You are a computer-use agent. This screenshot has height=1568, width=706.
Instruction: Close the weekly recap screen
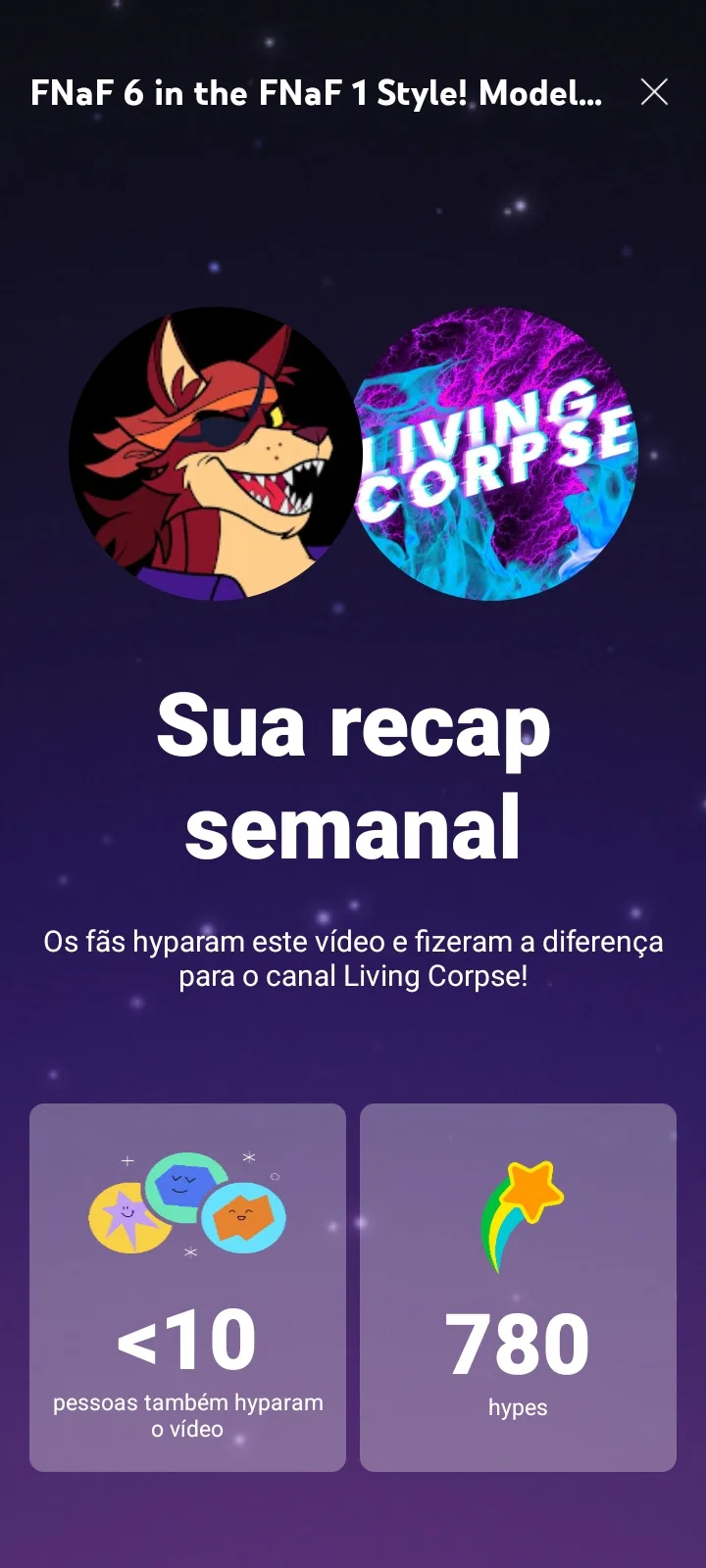point(654,92)
